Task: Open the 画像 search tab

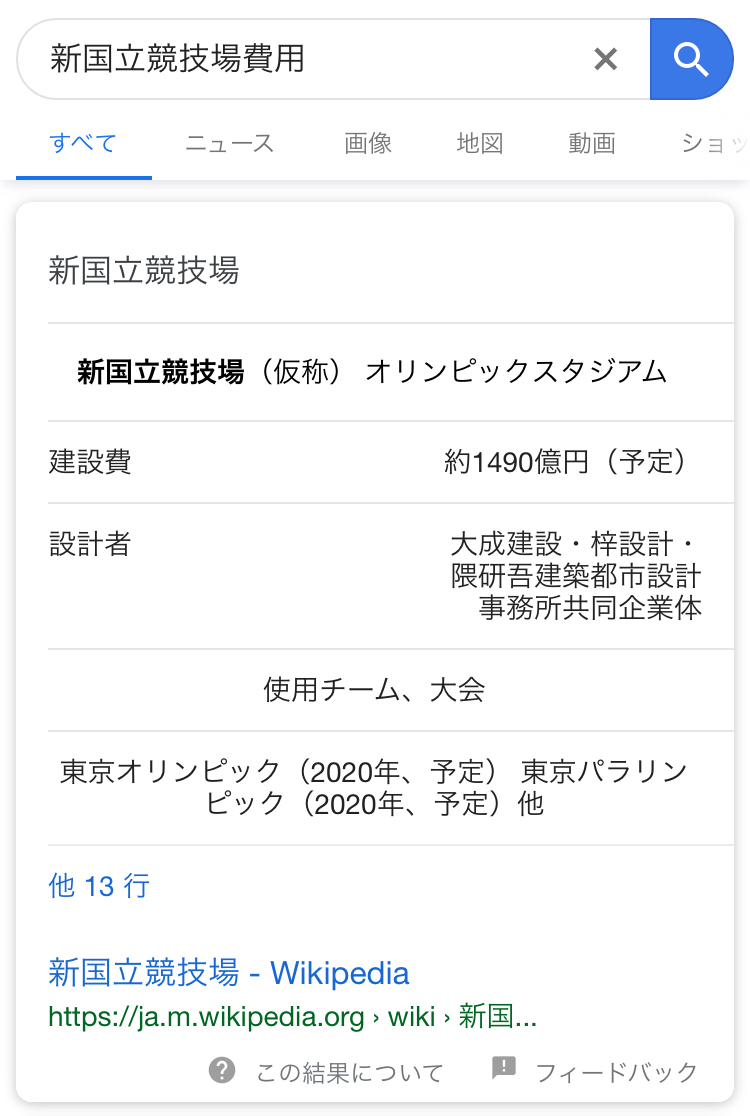Action: (366, 143)
